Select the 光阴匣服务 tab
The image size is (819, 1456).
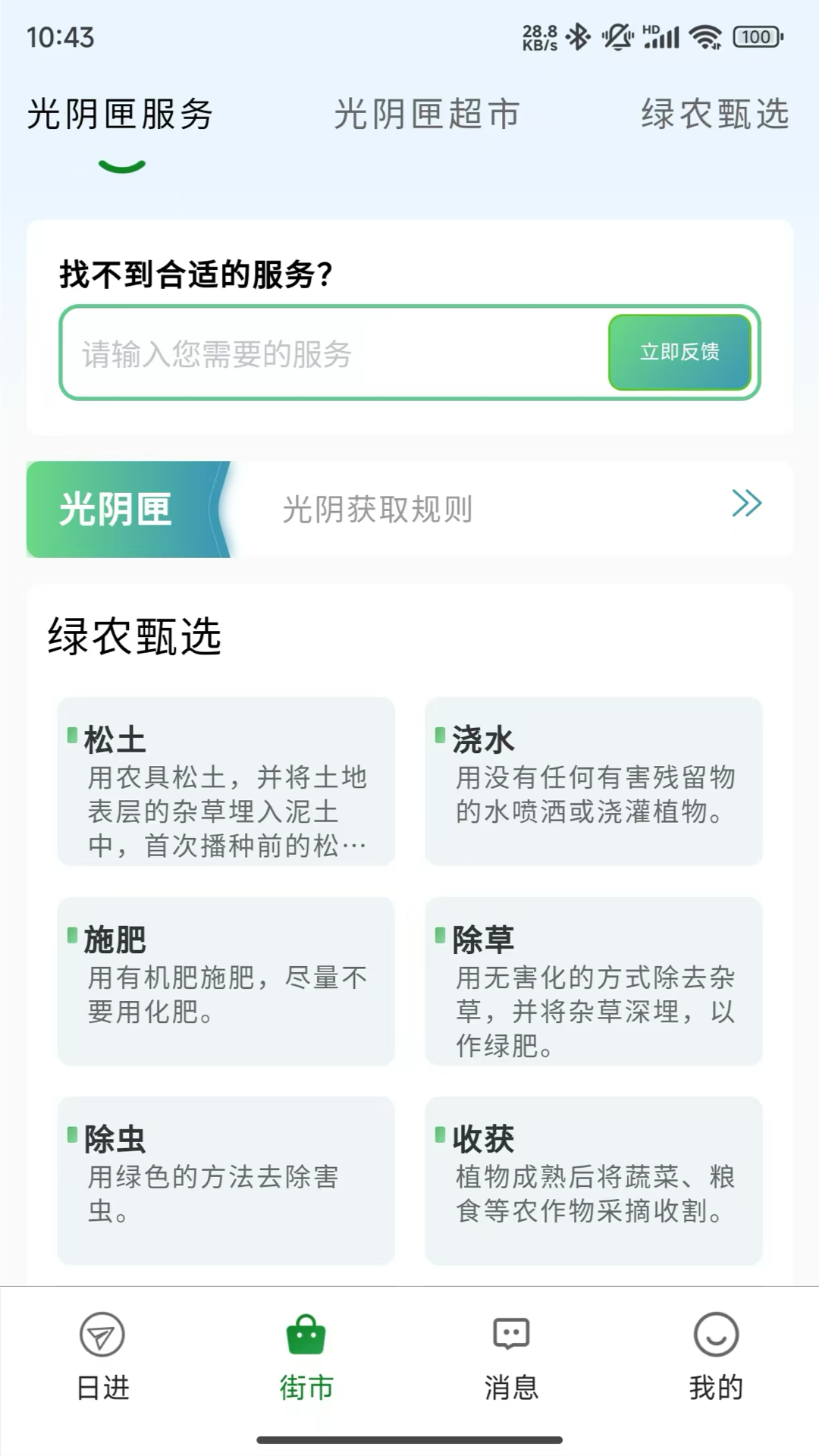120,115
